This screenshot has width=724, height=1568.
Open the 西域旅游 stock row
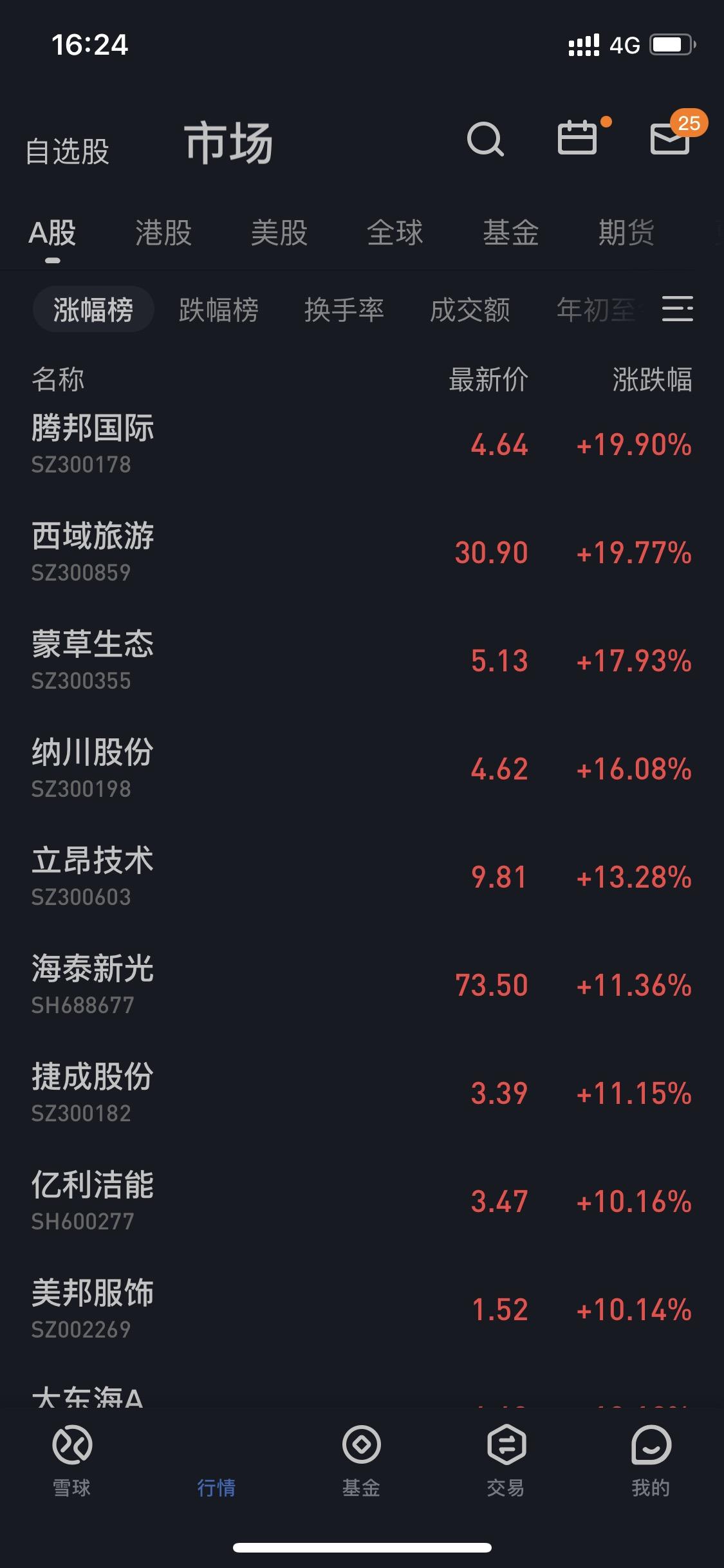[362, 552]
